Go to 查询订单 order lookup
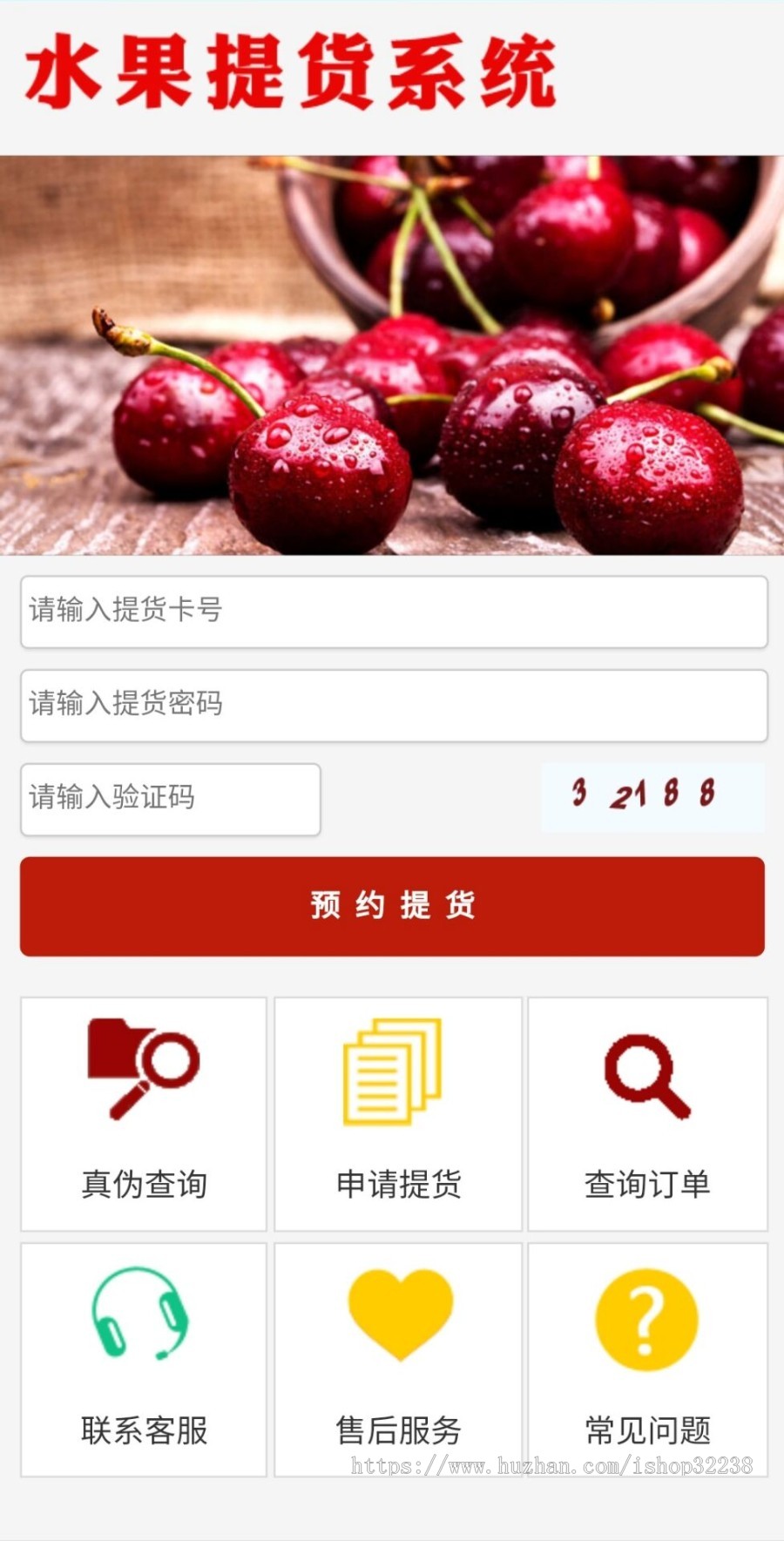The width and height of the screenshot is (784, 1541). [x=647, y=1113]
